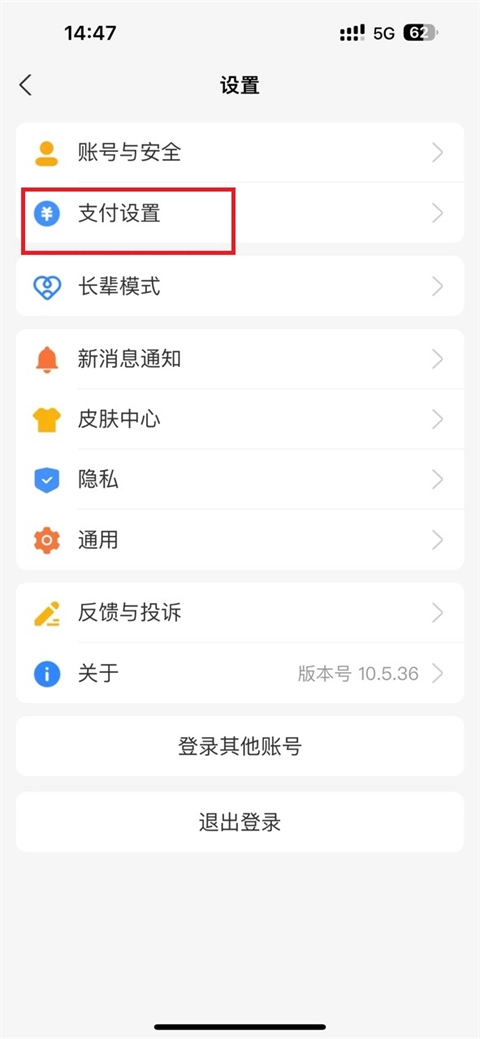Viewport: 480px width, 1039px height.
Task: Open 皮肤中心
Action: [240, 419]
